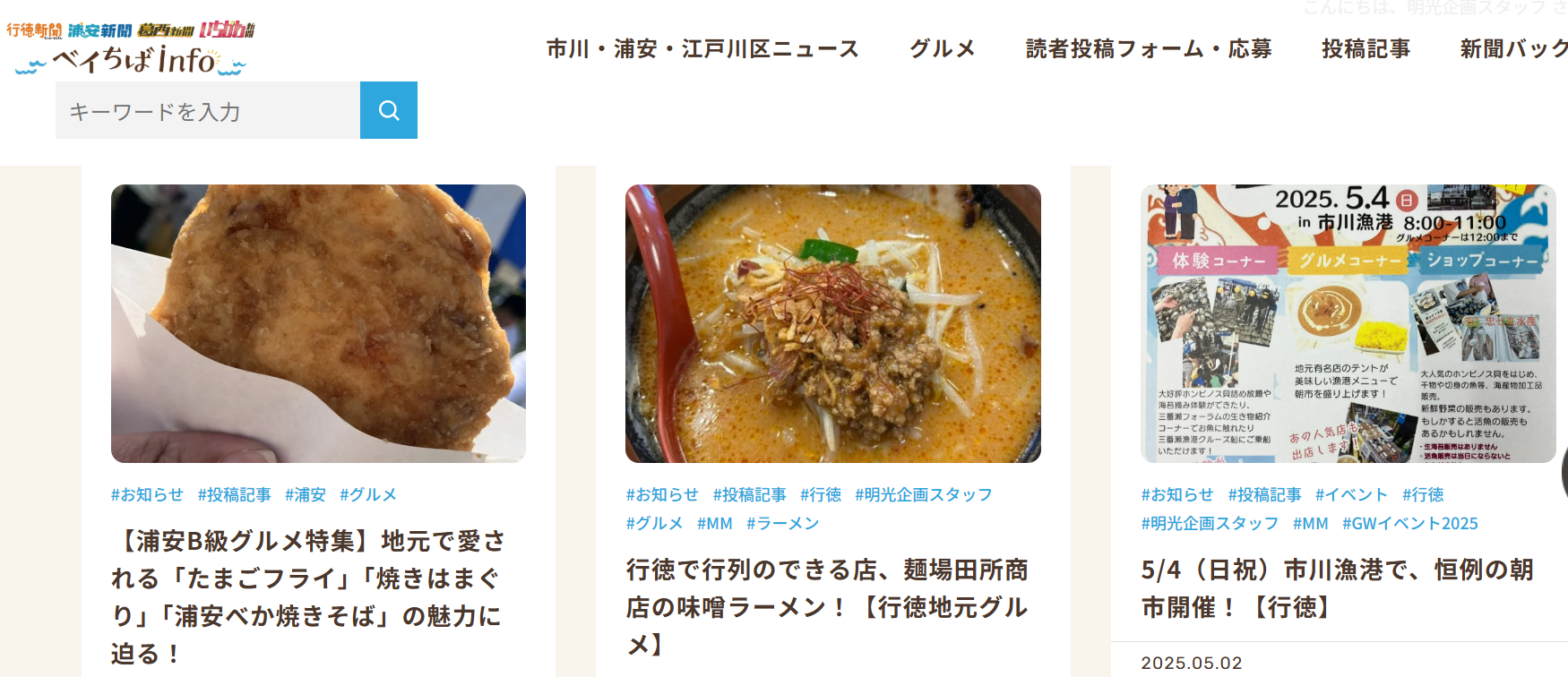Screen dimensions: 1568x677
Task: Open 市川・浦安・江戸川区ニュース menu
Action: coord(702,48)
